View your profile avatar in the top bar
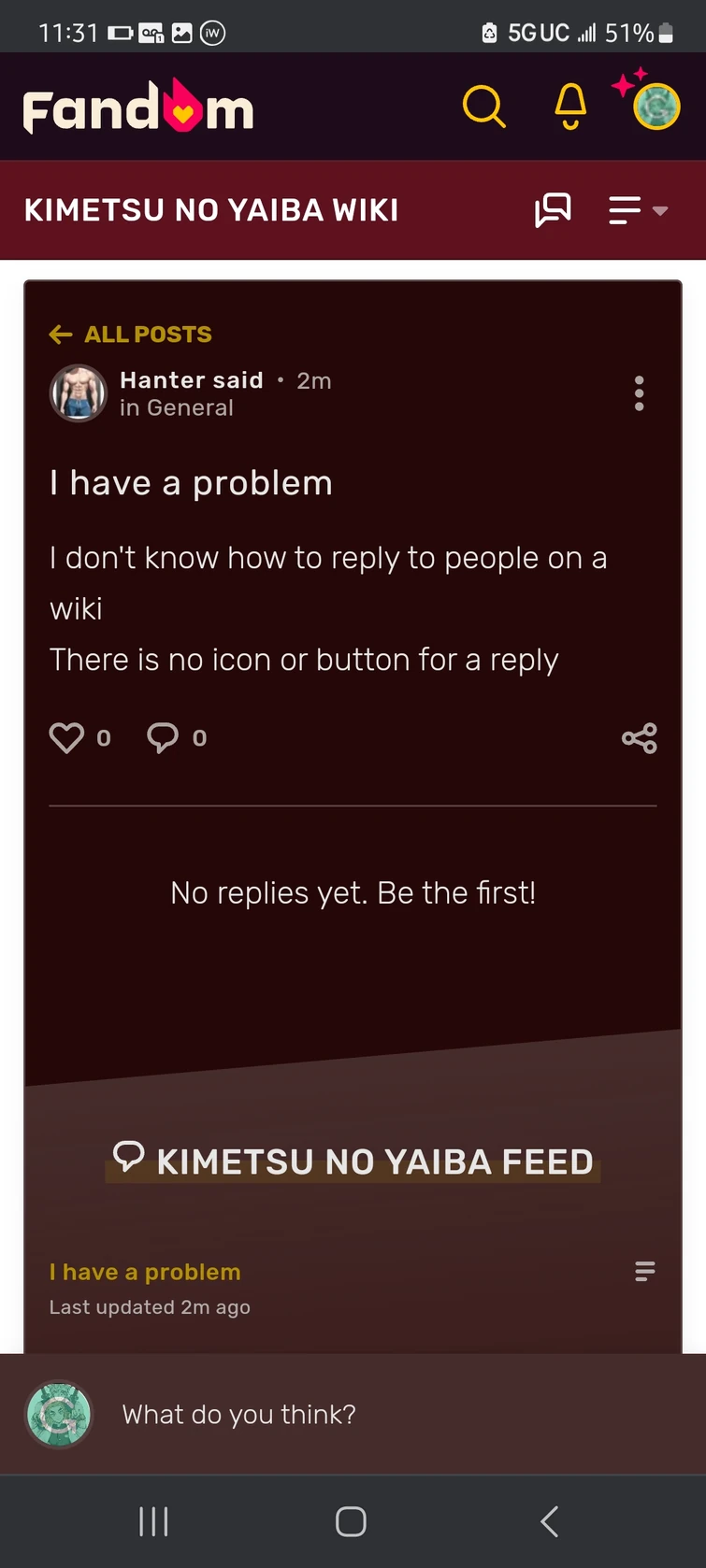 (656, 106)
